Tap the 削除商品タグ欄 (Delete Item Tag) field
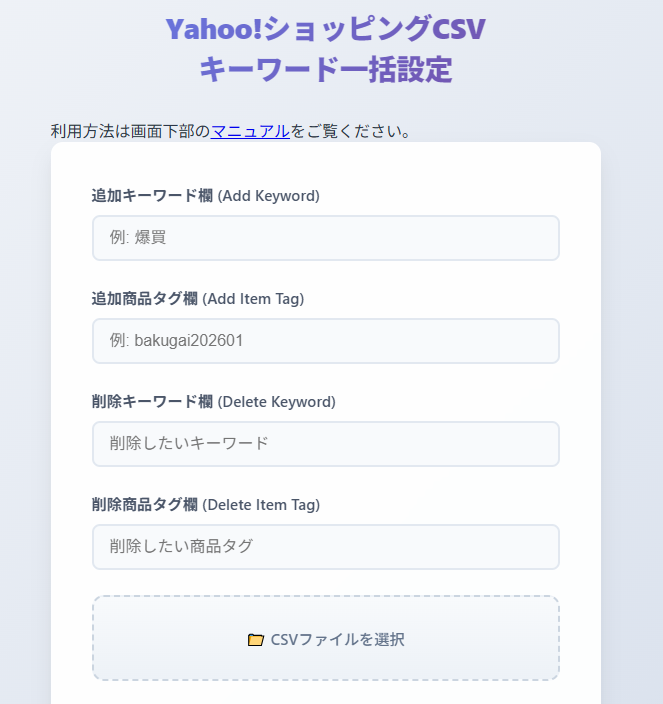663x704 pixels. (325, 547)
